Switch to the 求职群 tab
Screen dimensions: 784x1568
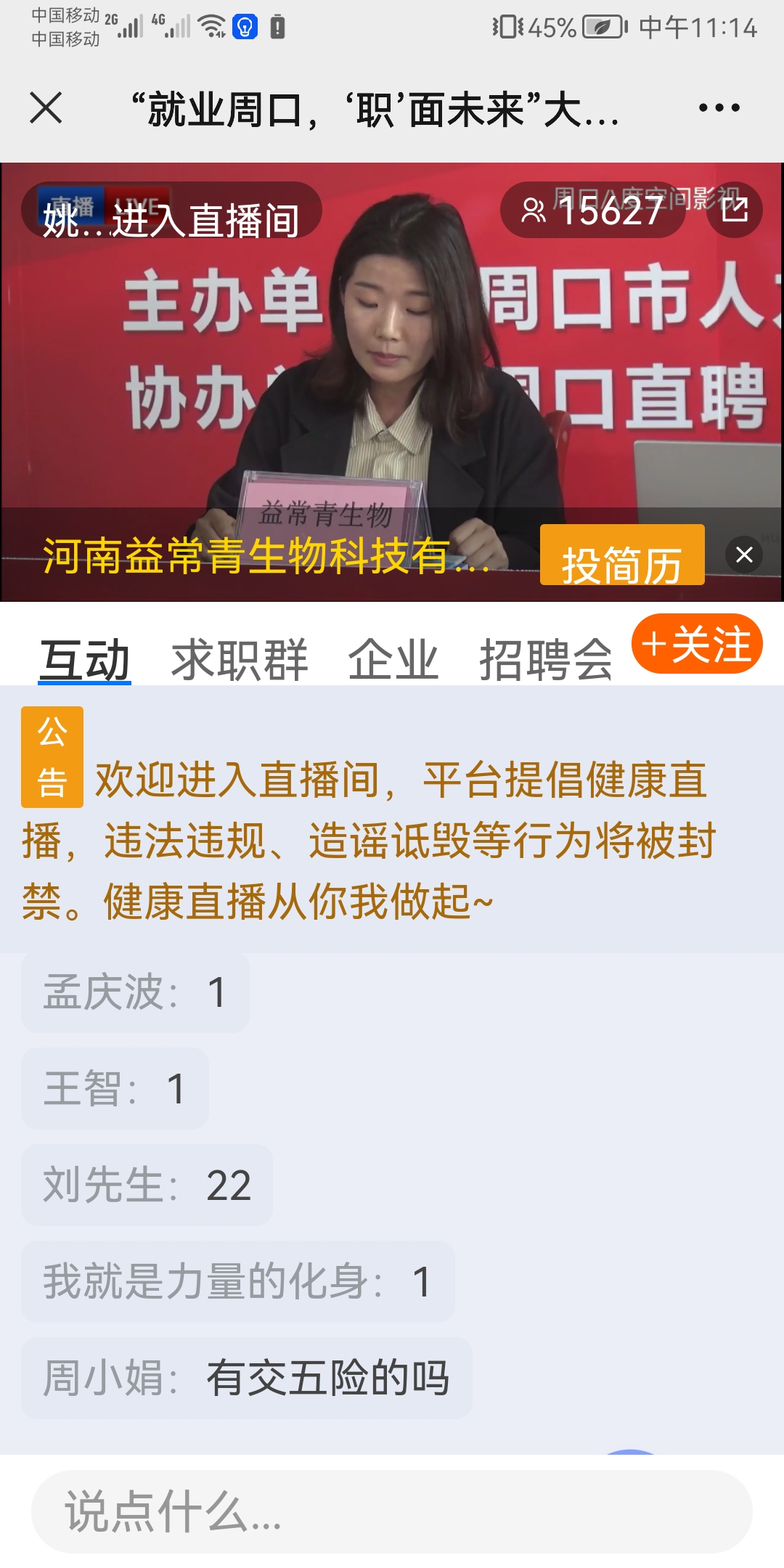tap(240, 660)
